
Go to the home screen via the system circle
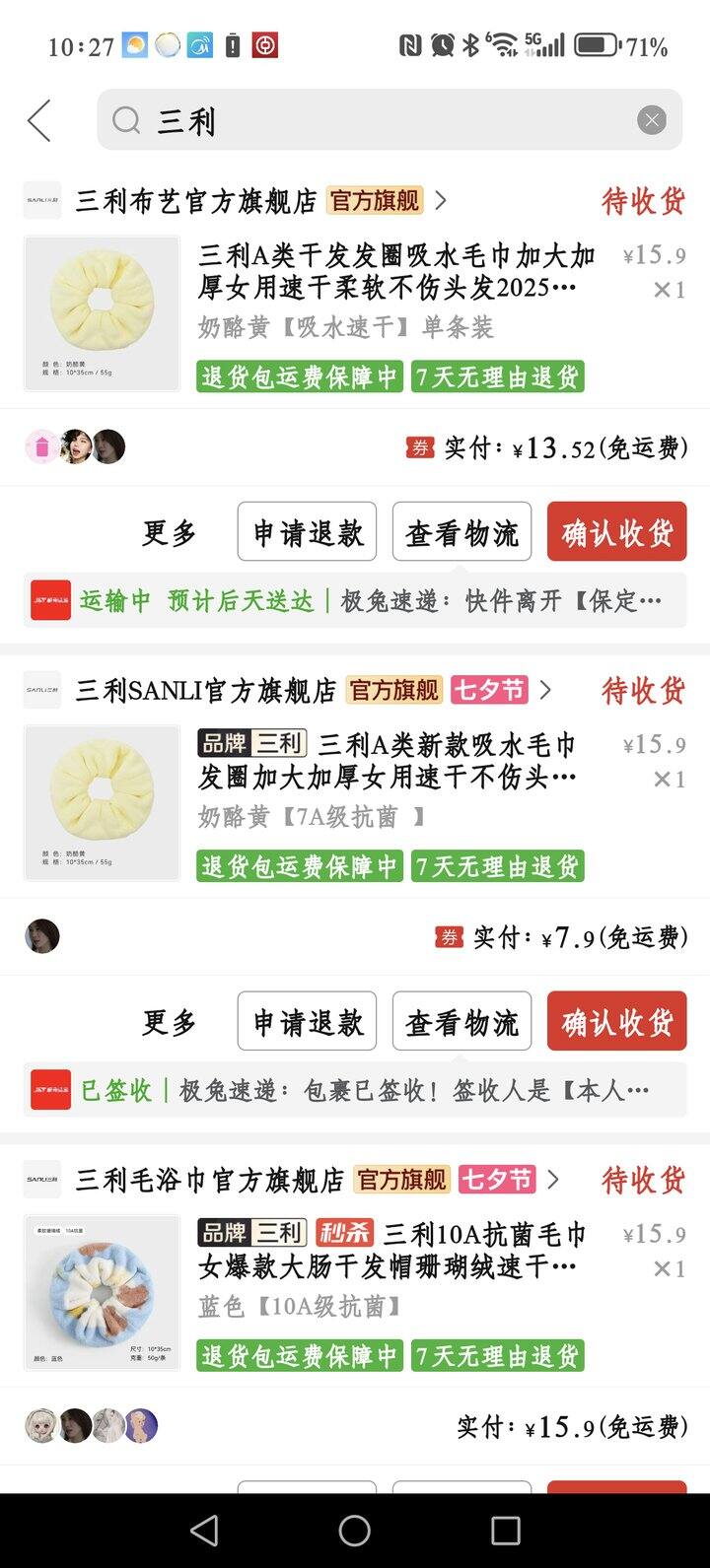(x=355, y=1530)
